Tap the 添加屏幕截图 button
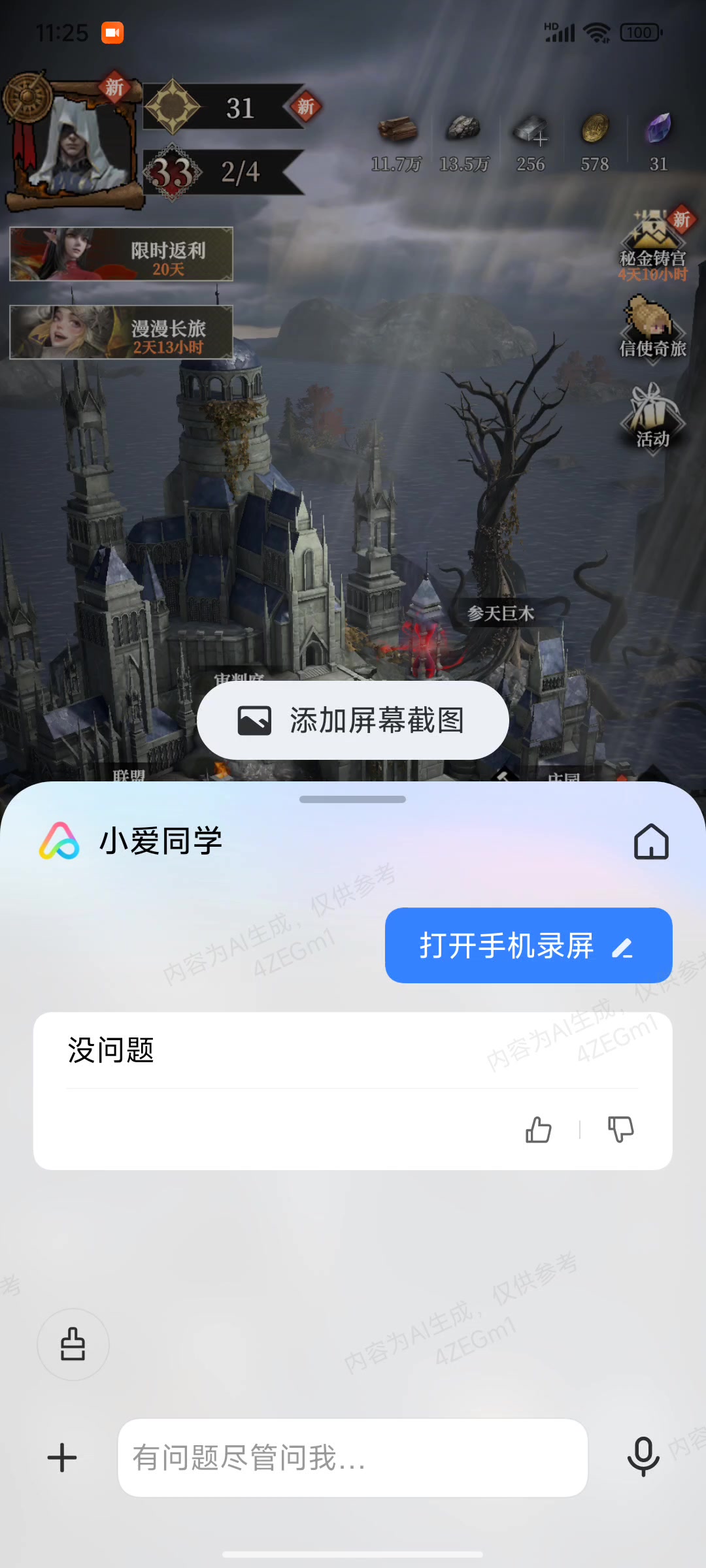 (x=352, y=720)
